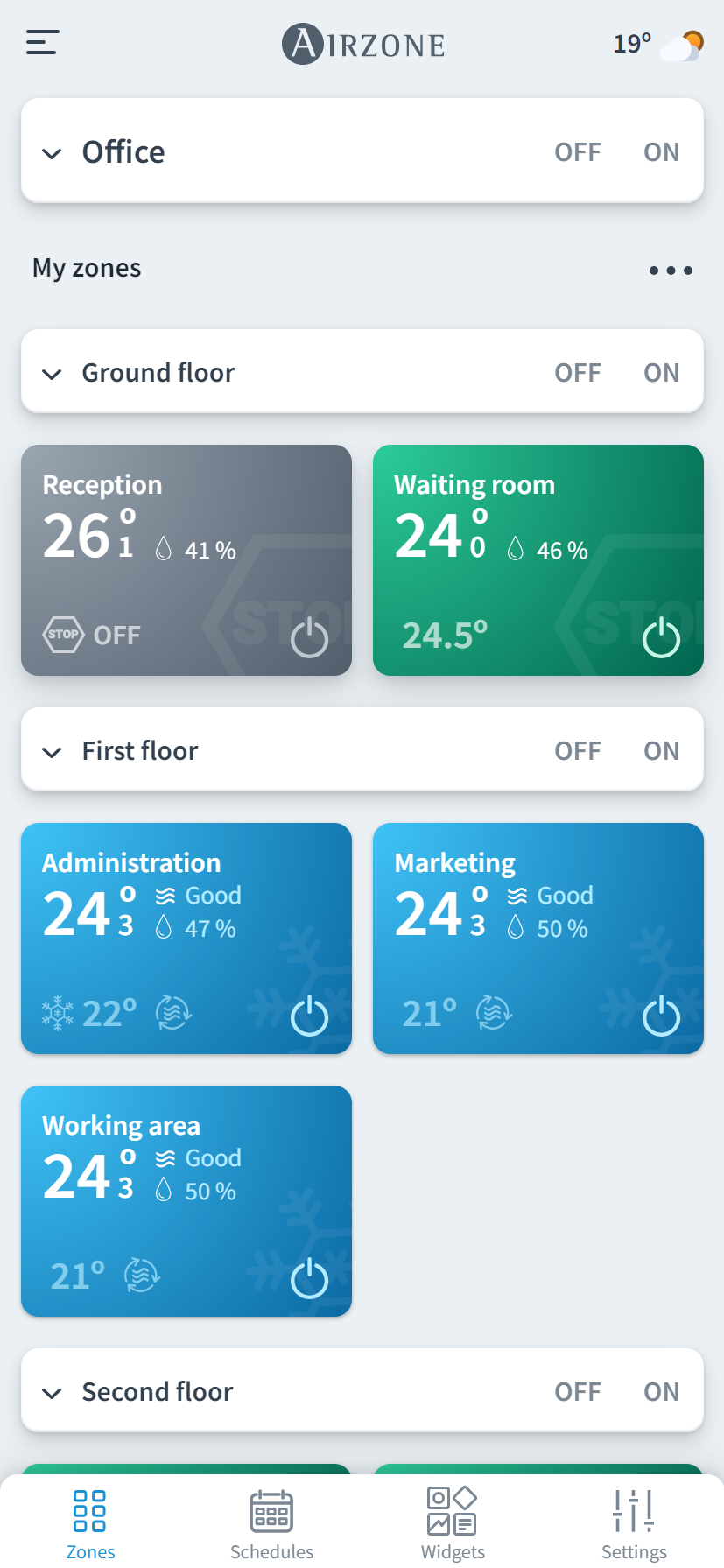This screenshot has height=1568, width=724.
Task: Open the Settings tab
Action: pos(634,1523)
